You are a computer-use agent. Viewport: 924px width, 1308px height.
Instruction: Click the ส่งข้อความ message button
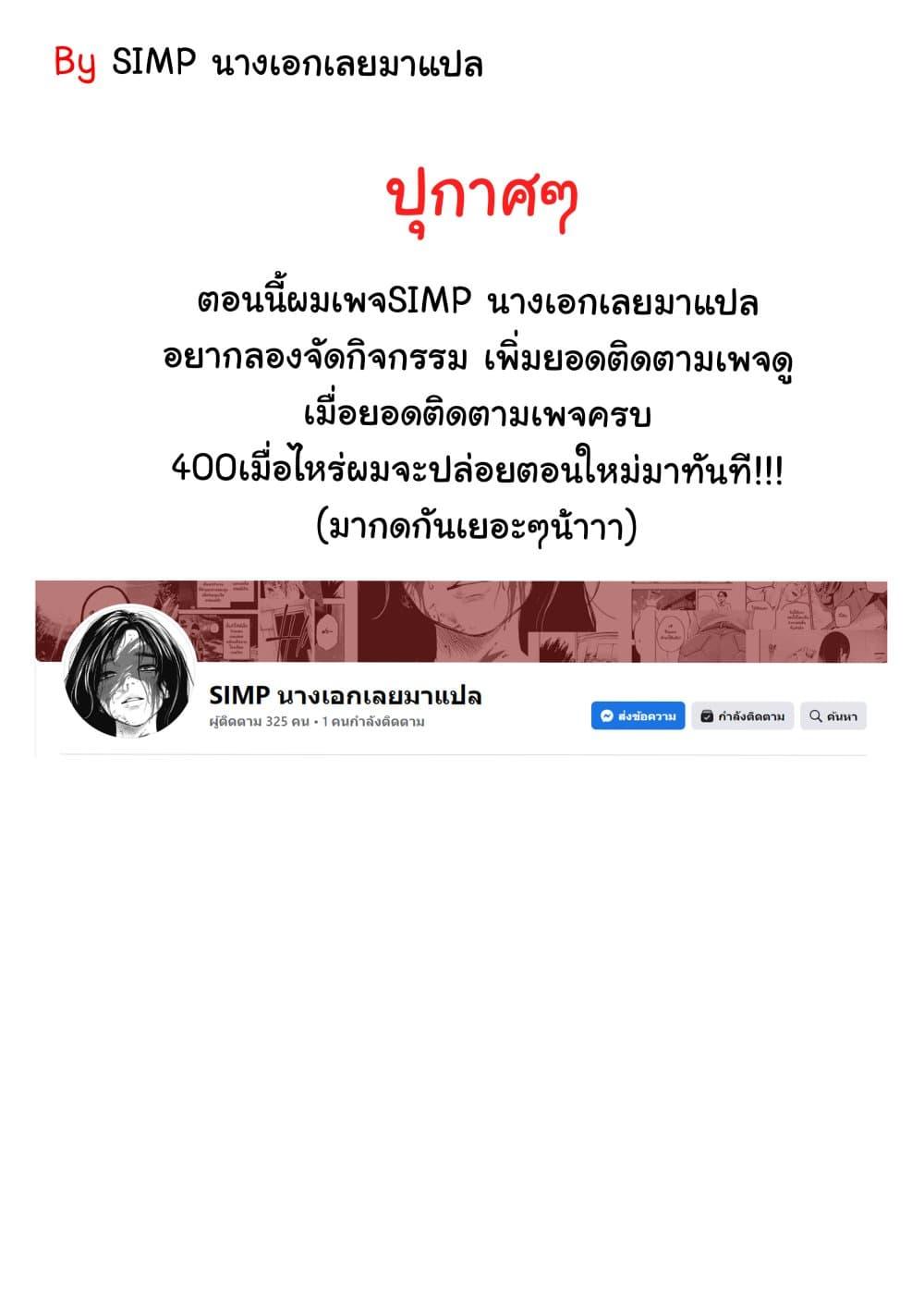coord(638,715)
